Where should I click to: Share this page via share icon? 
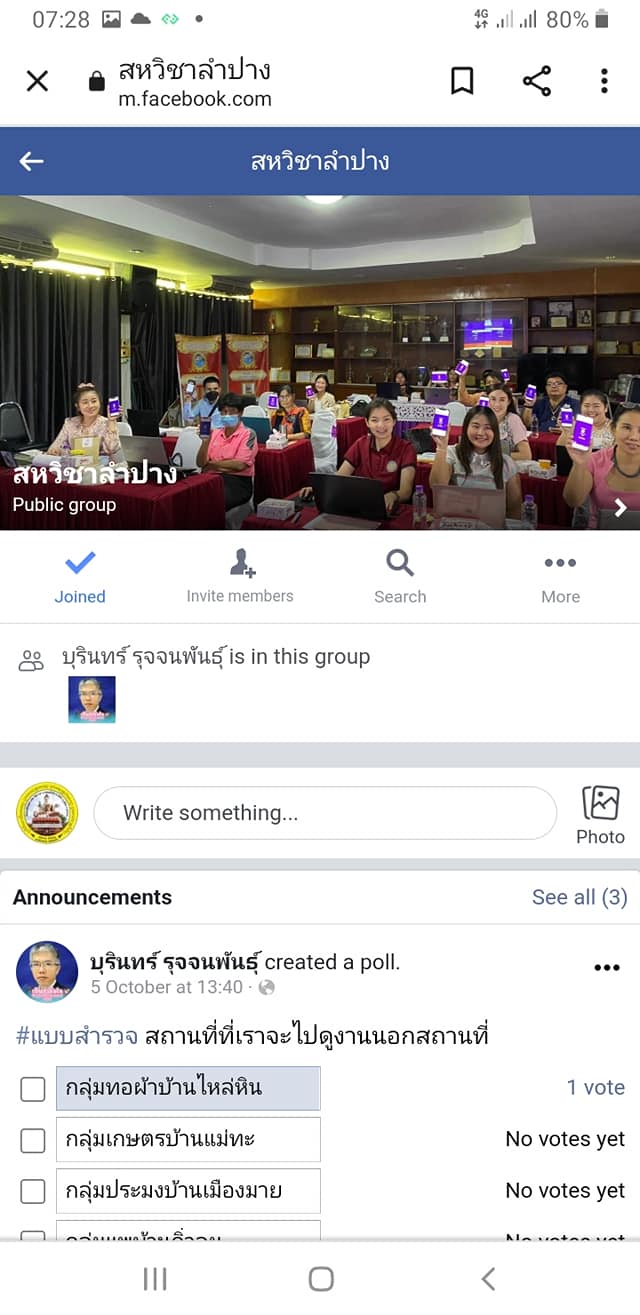(x=537, y=81)
